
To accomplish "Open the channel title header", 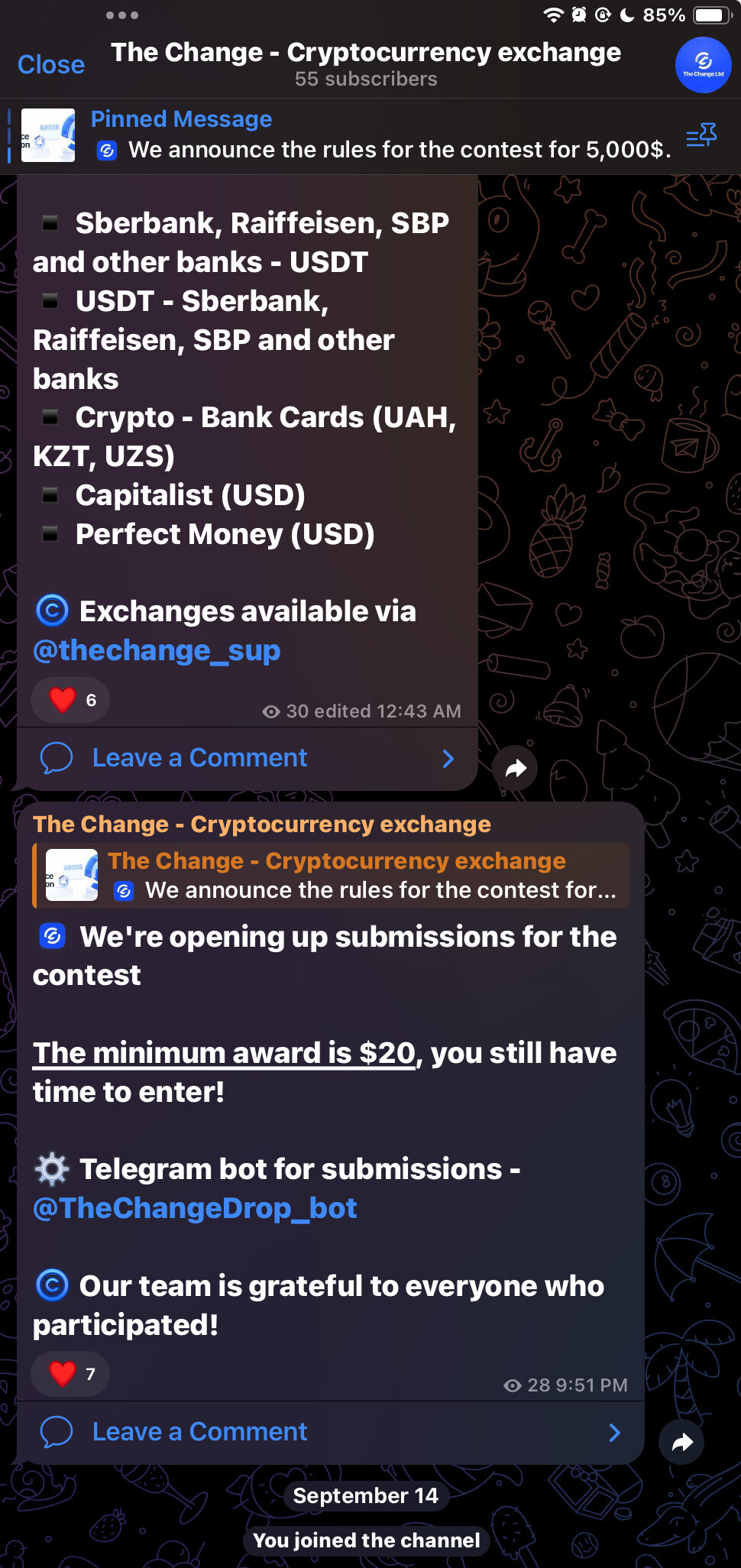I will pos(366,64).
